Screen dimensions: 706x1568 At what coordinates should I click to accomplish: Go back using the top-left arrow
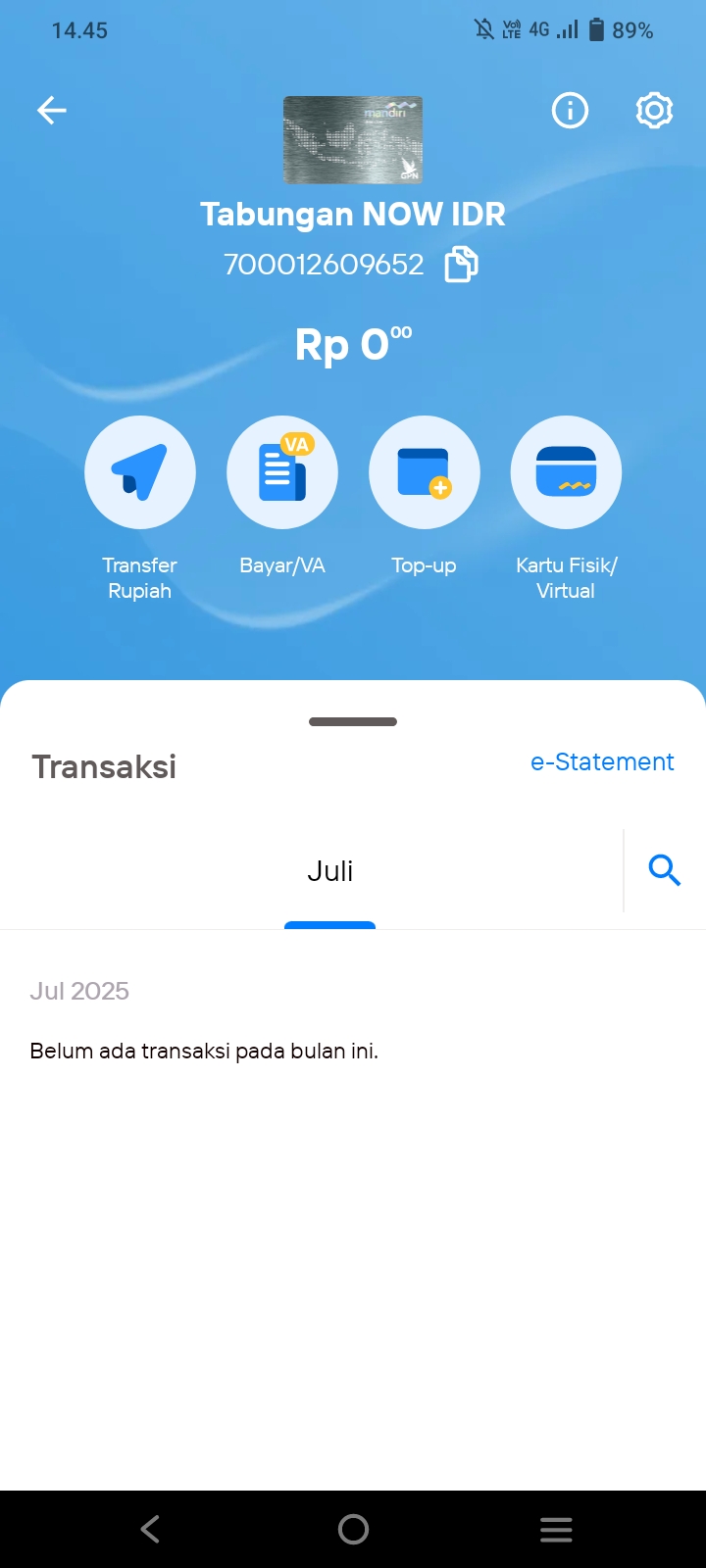(x=52, y=111)
